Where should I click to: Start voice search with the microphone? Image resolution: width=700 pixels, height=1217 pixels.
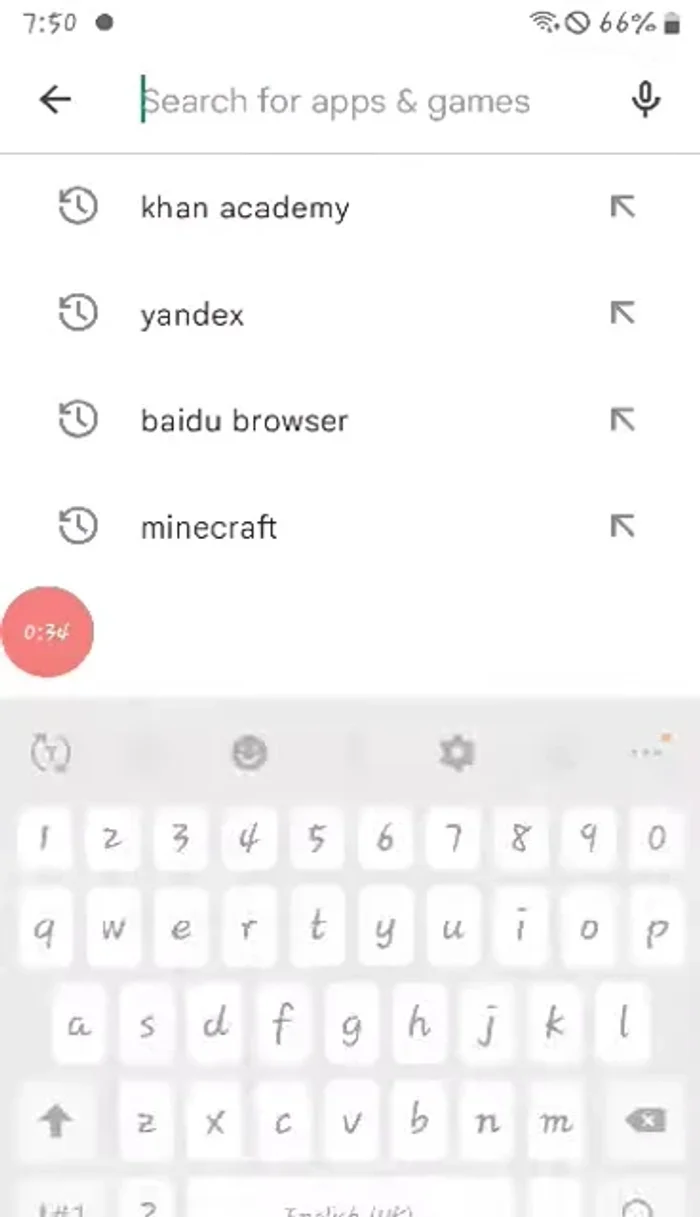tap(647, 100)
